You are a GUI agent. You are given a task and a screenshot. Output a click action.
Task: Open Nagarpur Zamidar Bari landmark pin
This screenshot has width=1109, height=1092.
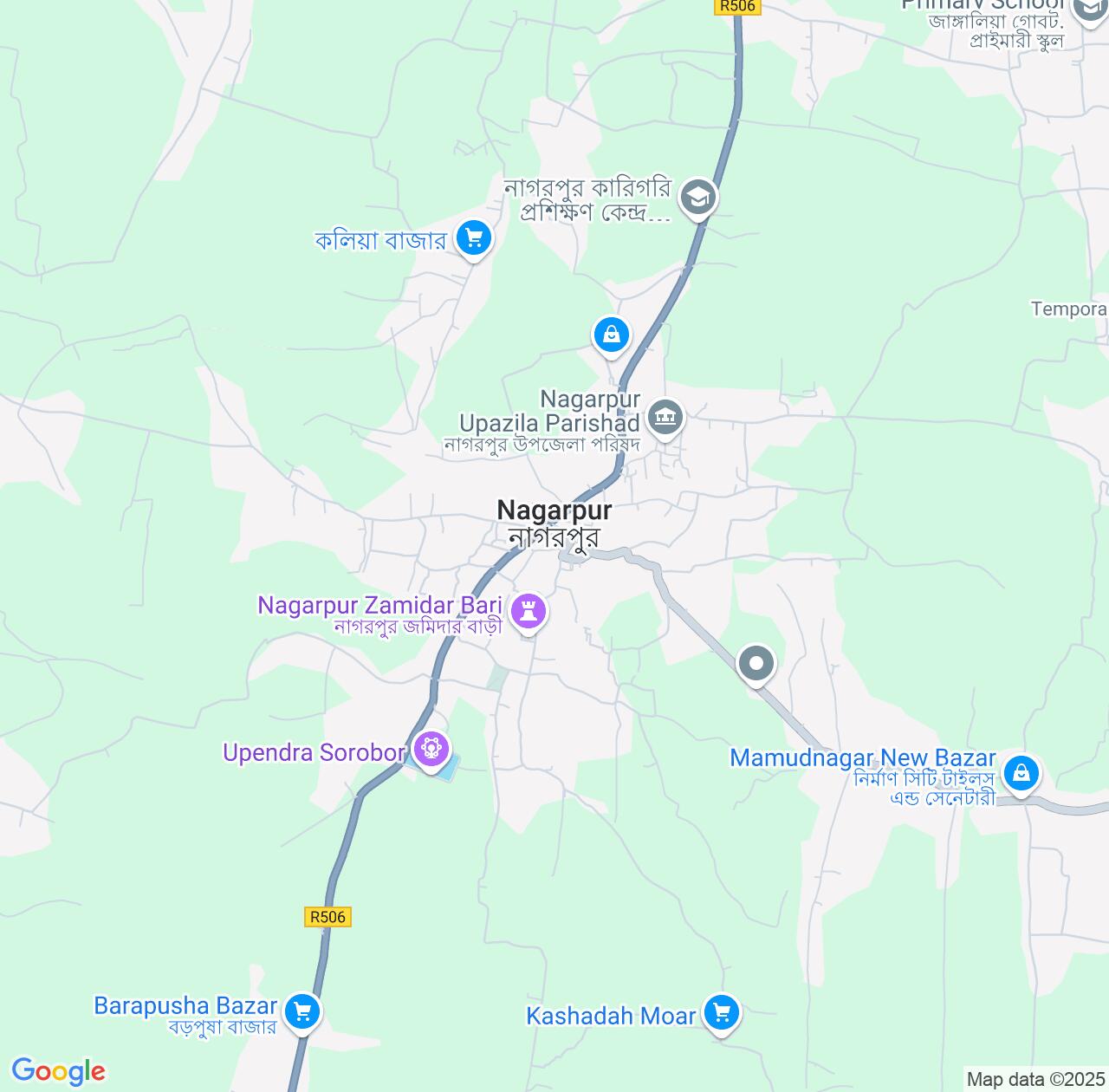coord(529,611)
